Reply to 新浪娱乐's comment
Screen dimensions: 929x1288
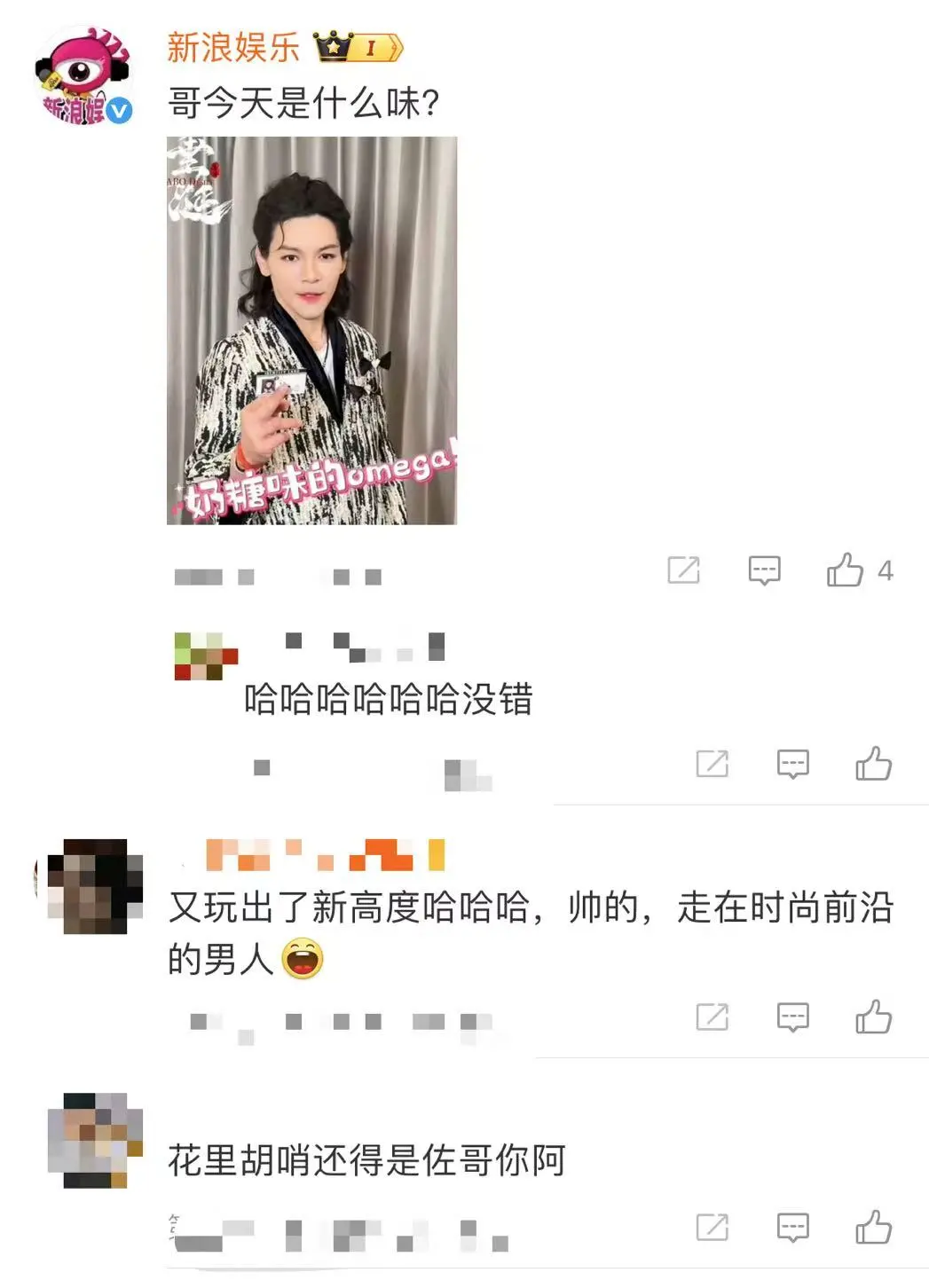click(x=764, y=569)
